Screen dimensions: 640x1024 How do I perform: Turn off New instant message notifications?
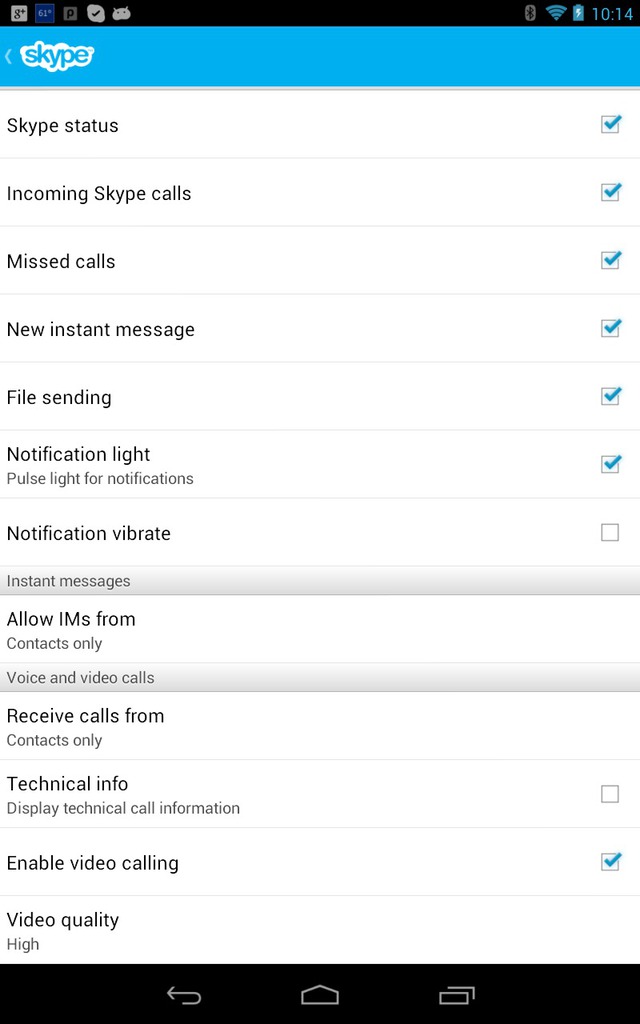(610, 328)
